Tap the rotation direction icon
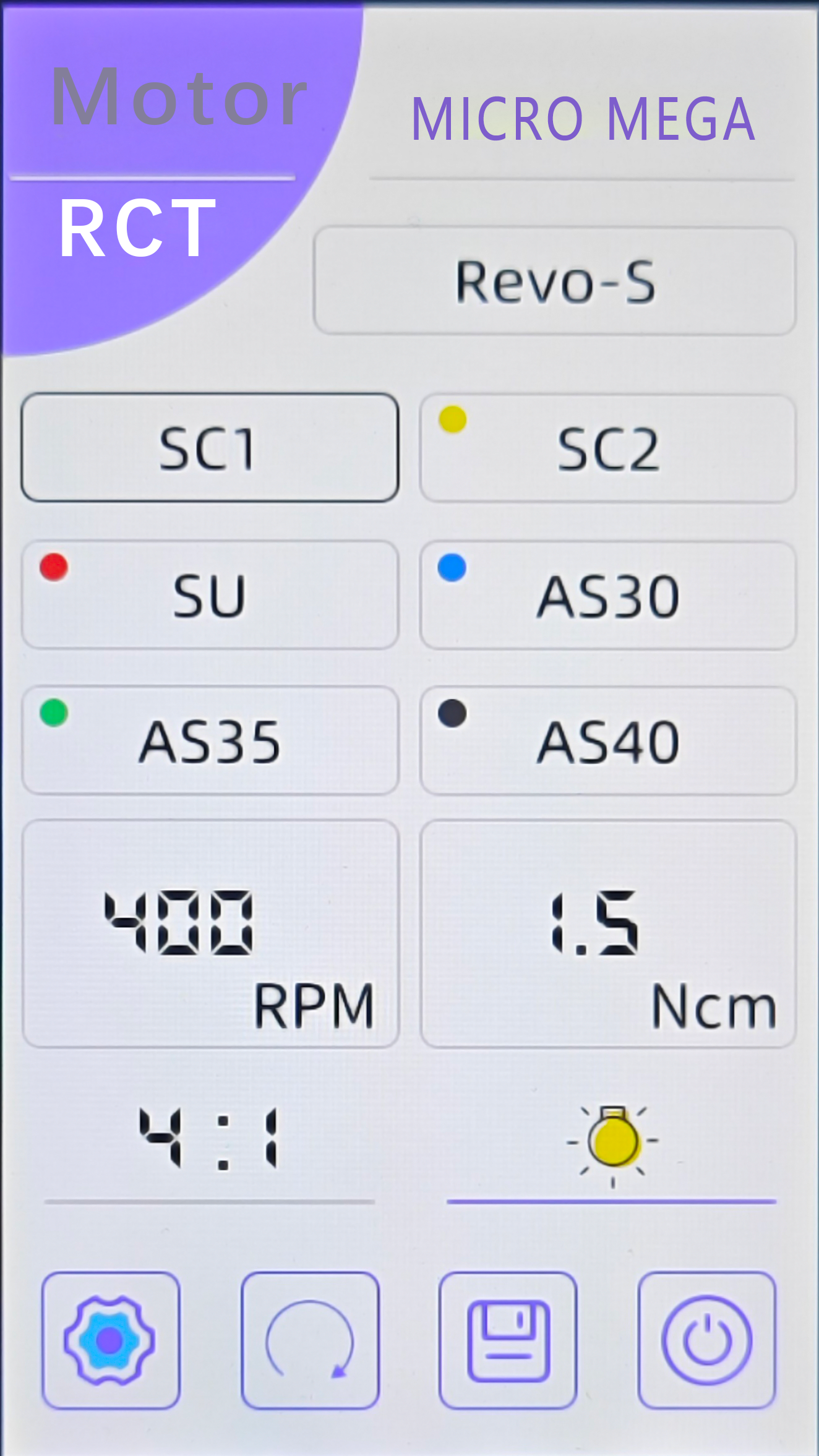This screenshot has width=819, height=1456. click(x=310, y=1340)
